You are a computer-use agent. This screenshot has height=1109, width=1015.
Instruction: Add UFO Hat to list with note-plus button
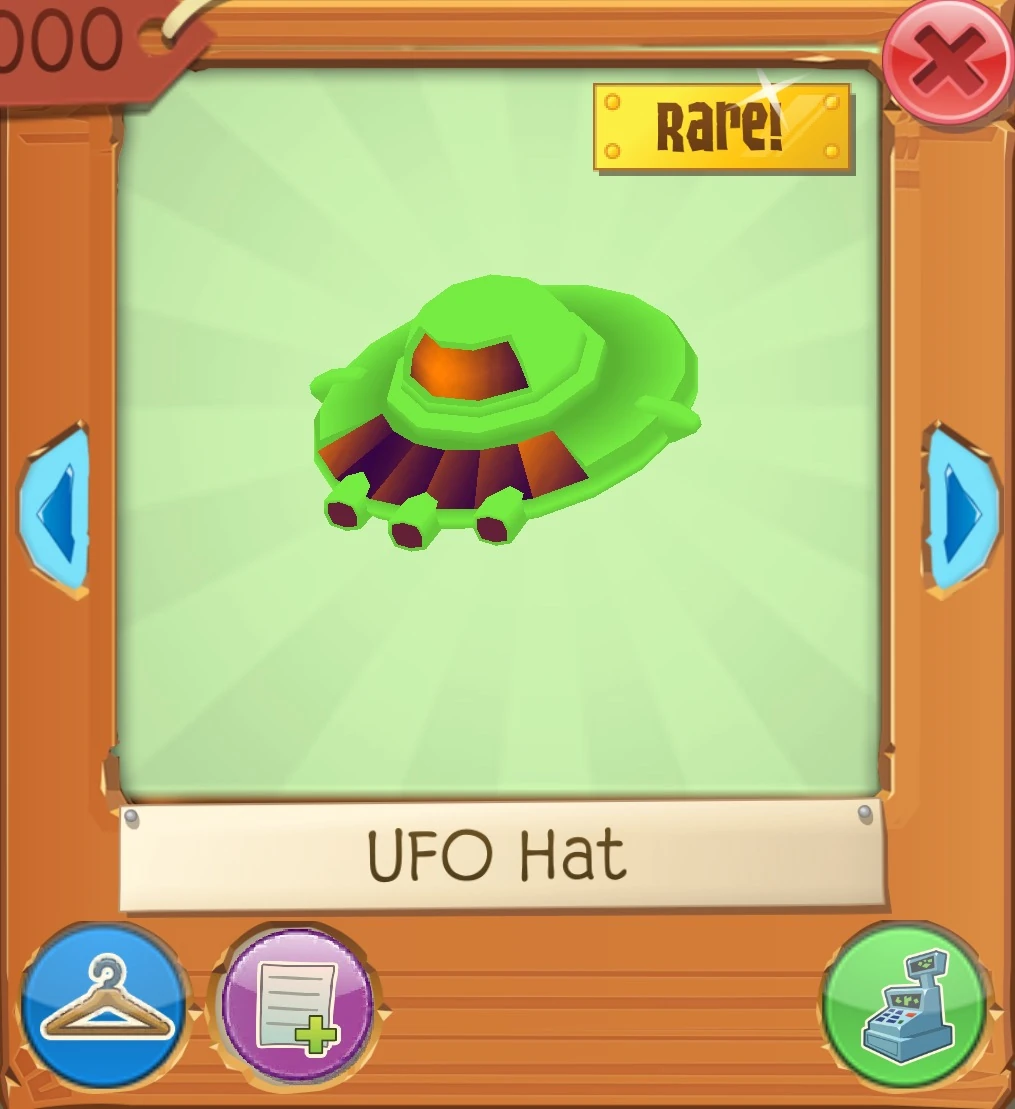click(x=296, y=1007)
